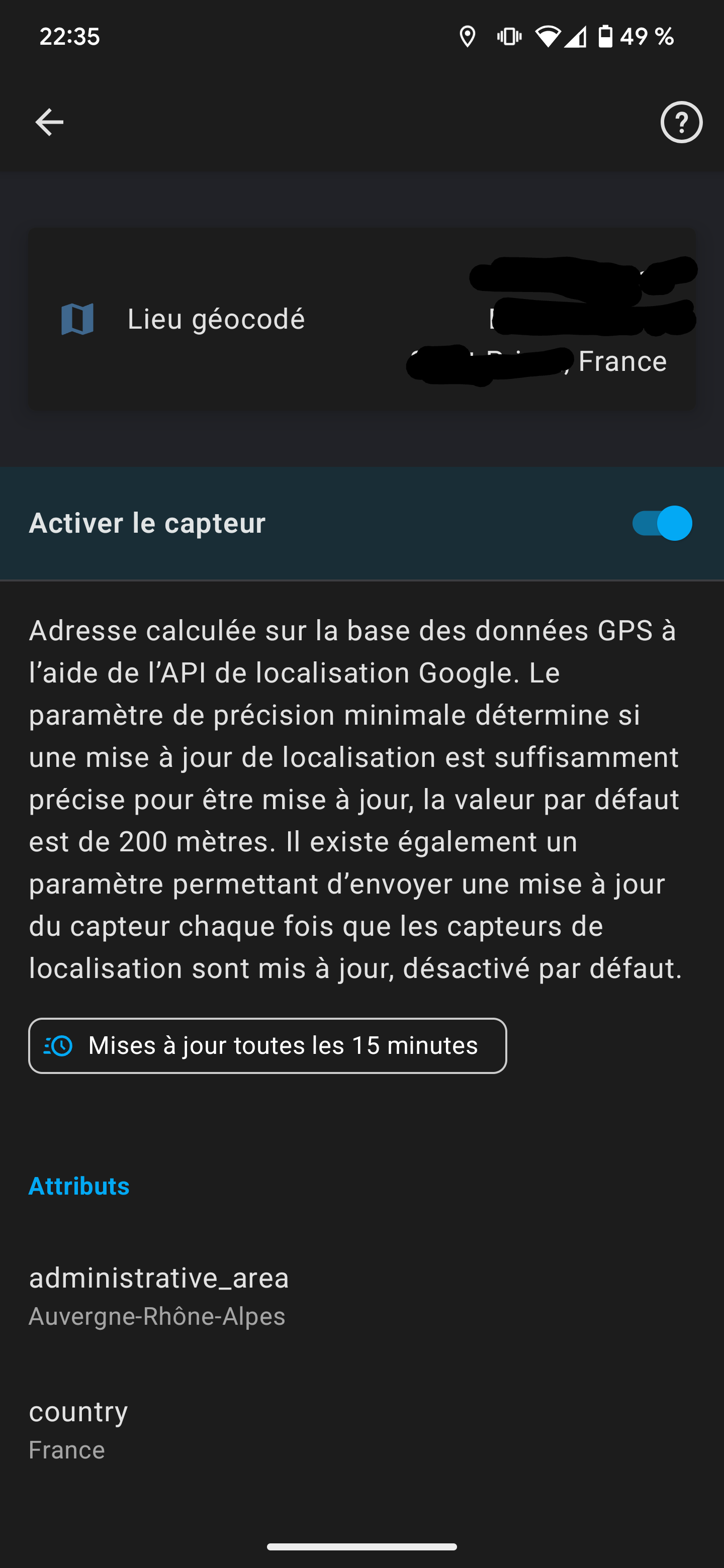Select the administrative_area attribute row
The height and width of the screenshot is (1568, 724).
tap(361, 1297)
